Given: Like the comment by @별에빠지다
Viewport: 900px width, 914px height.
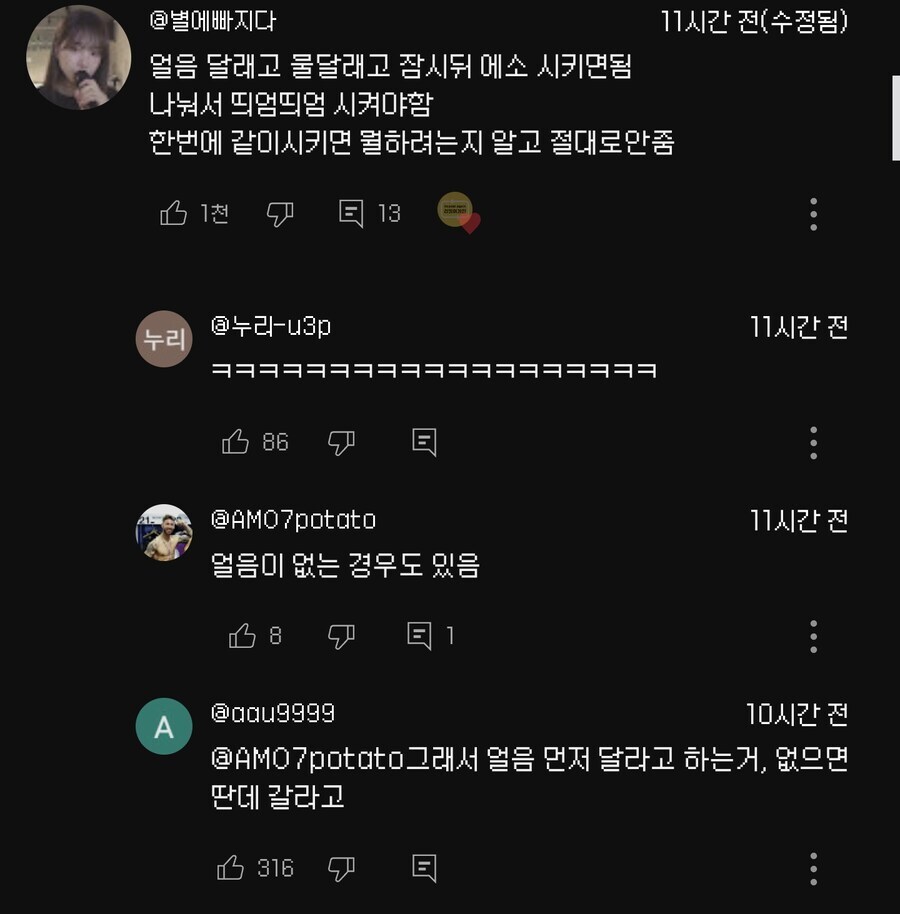Looking at the screenshot, I should 174,213.
